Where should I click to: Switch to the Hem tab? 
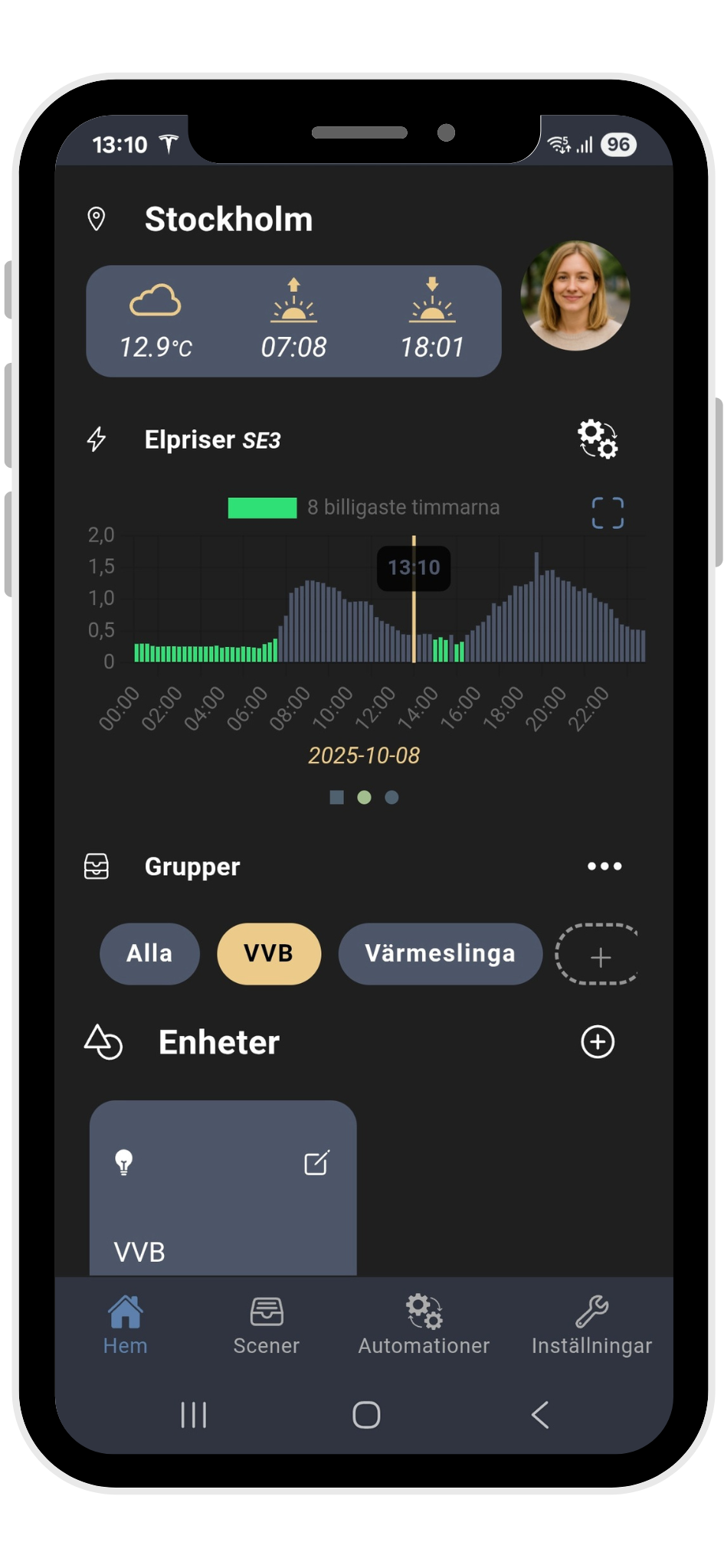(x=126, y=1325)
